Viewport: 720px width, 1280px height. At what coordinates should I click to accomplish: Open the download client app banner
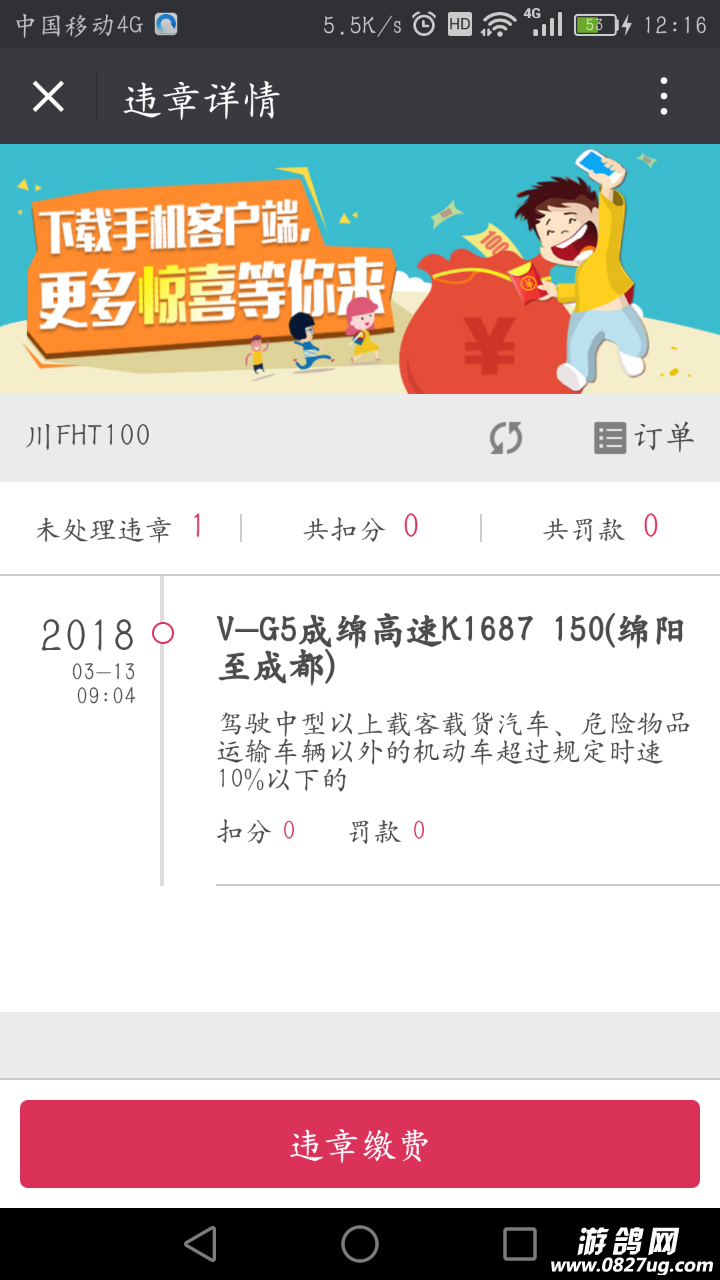tap(360, 268)
